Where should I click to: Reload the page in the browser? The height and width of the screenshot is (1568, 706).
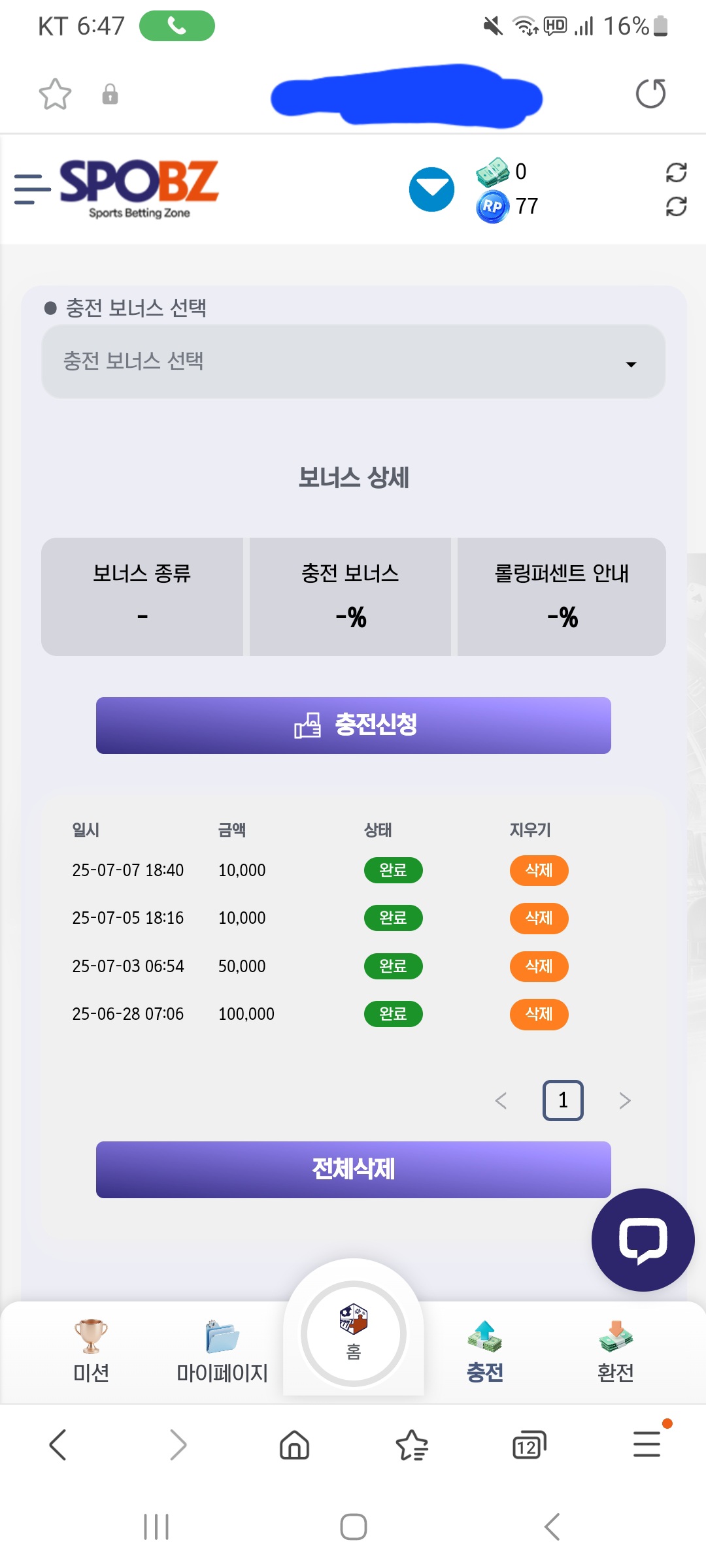(650, 93)
